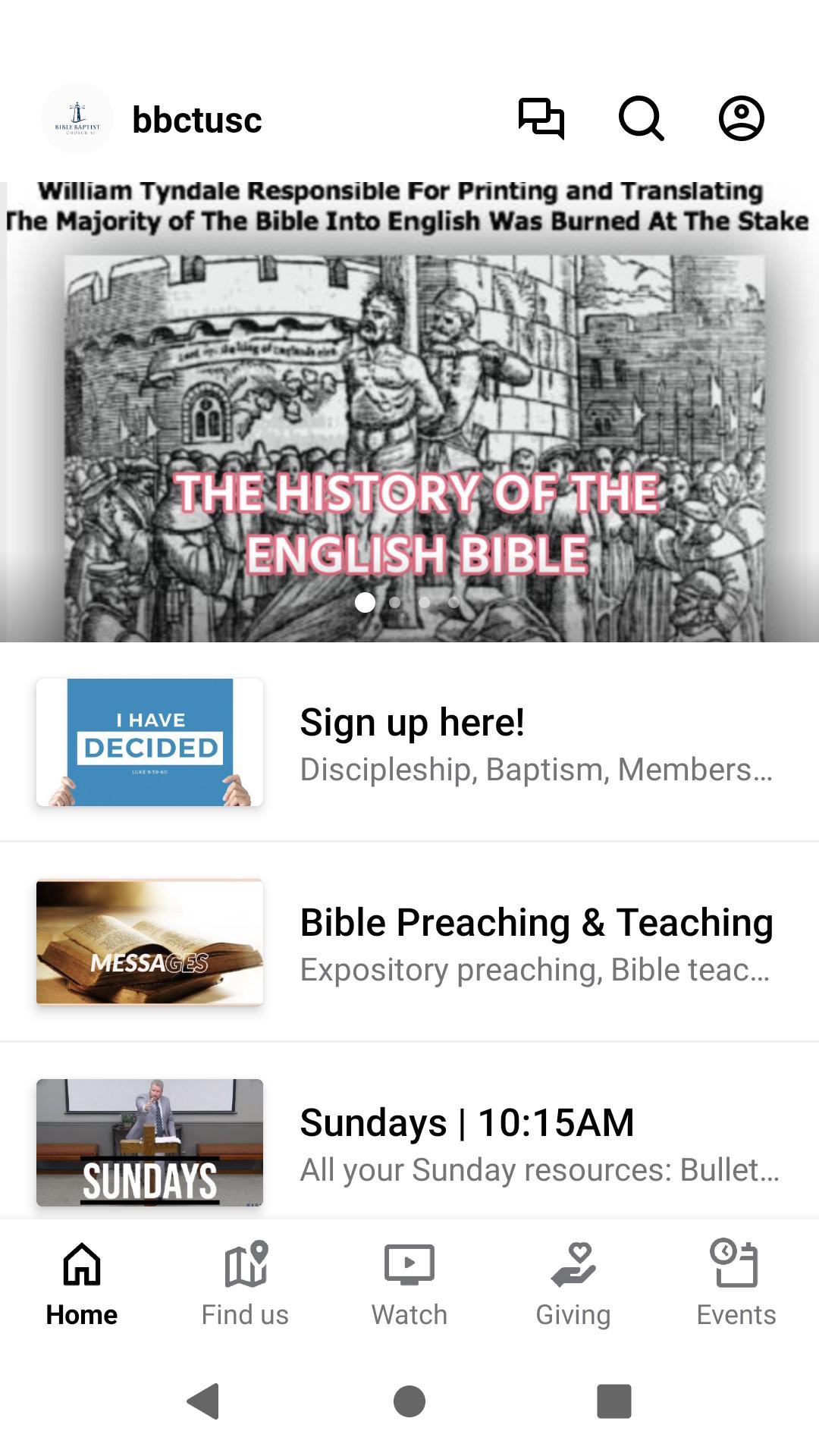The image size is (819, 1456).
Task: Select the Events tab
Action: [x=736, y=1283]
